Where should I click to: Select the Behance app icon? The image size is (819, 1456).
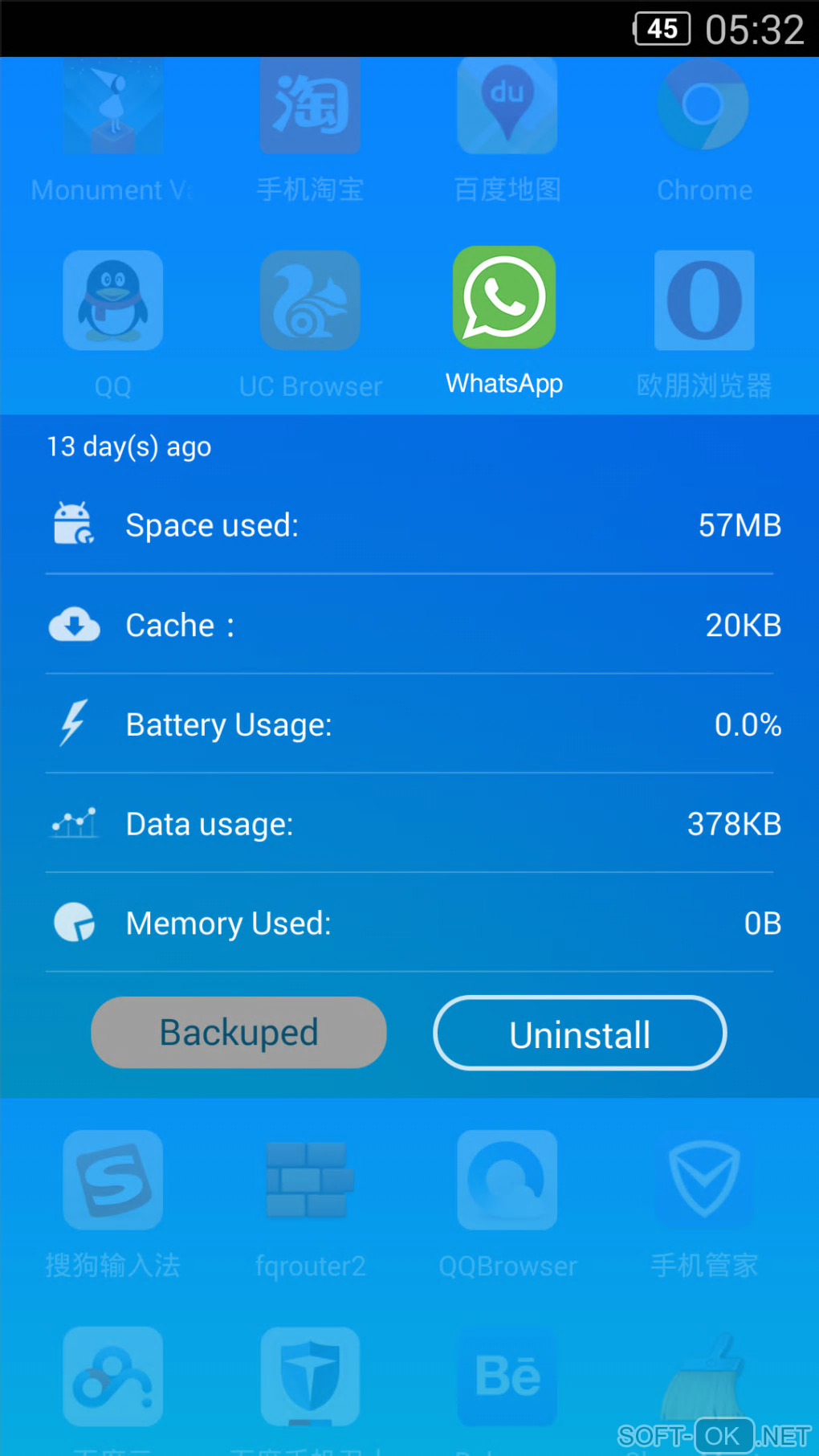coord(507,1376)
